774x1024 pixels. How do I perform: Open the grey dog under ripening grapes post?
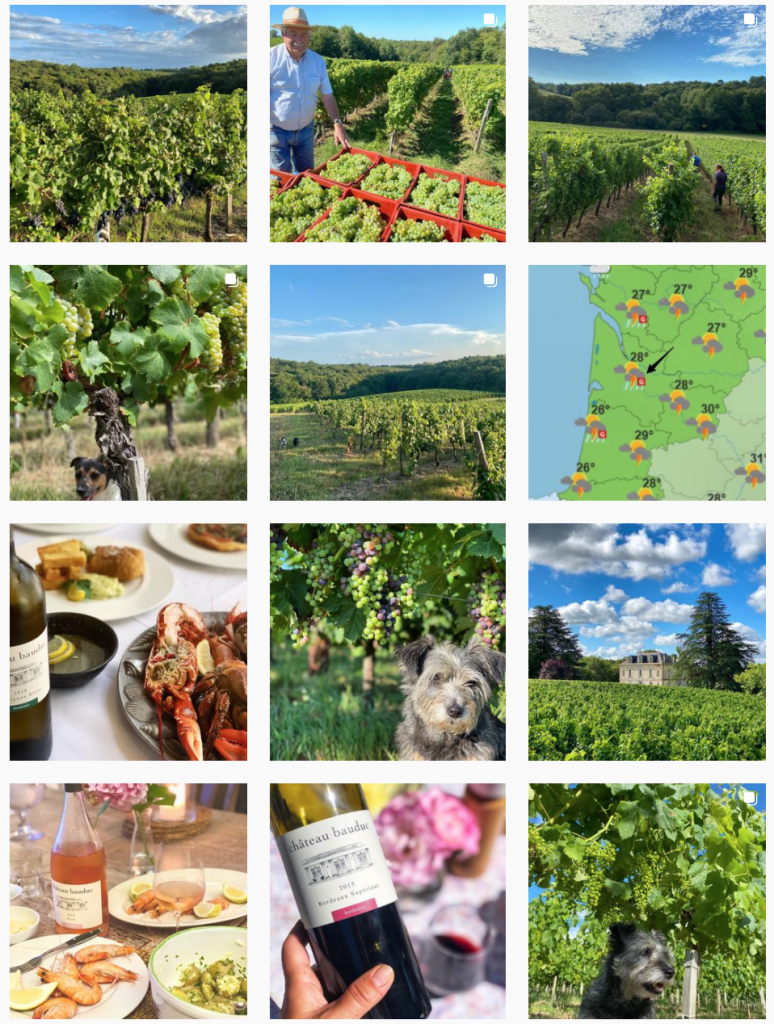387,641
